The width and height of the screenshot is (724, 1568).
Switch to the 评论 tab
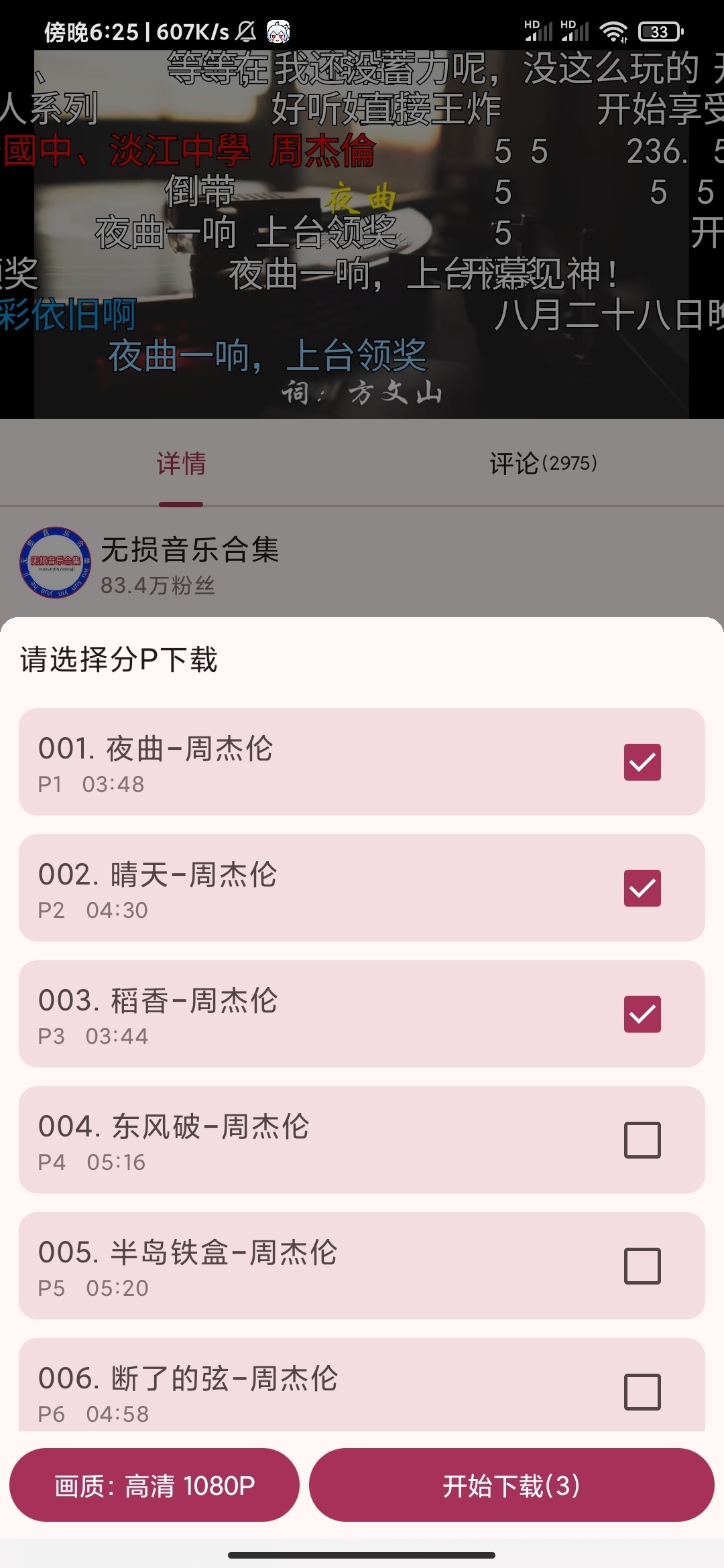[543, 463]
